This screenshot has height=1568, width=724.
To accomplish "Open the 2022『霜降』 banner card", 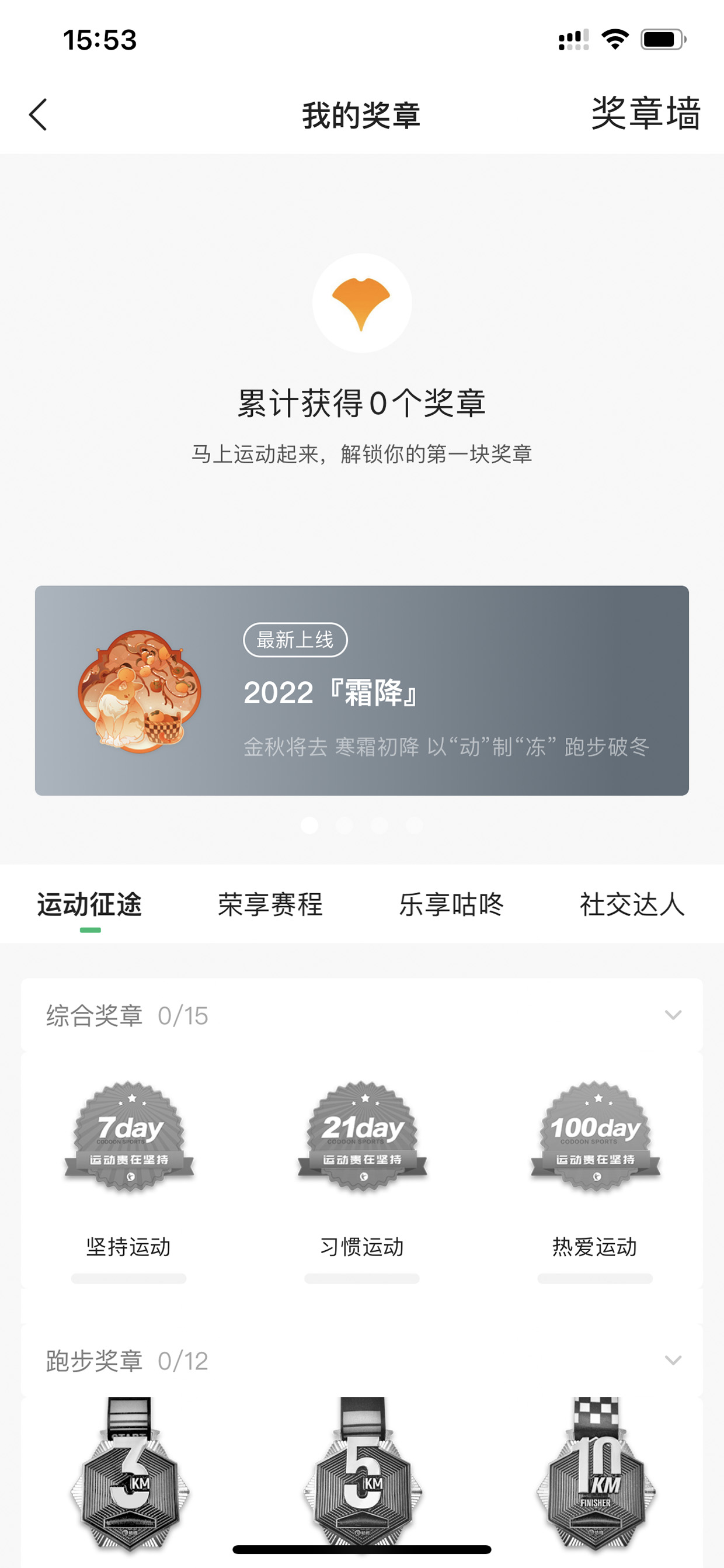I will pos(362,691).
